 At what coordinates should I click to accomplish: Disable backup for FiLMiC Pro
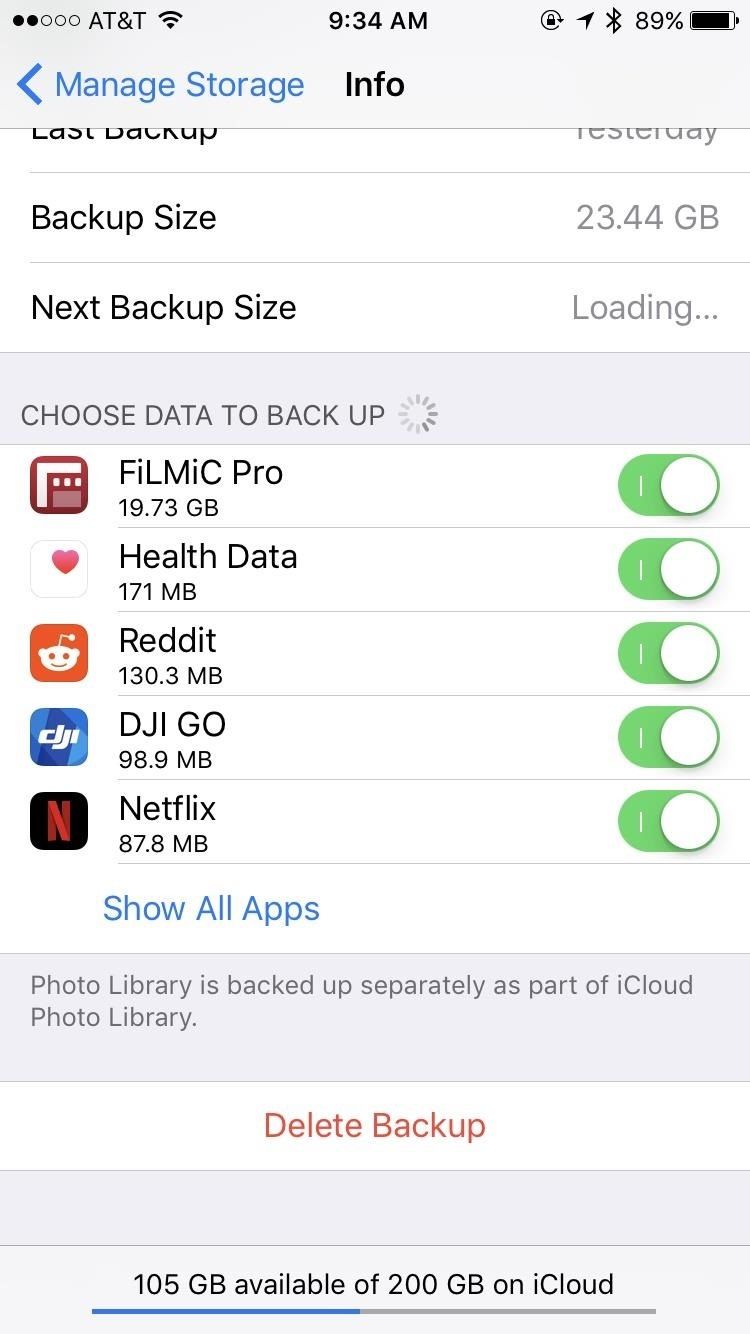668,485
